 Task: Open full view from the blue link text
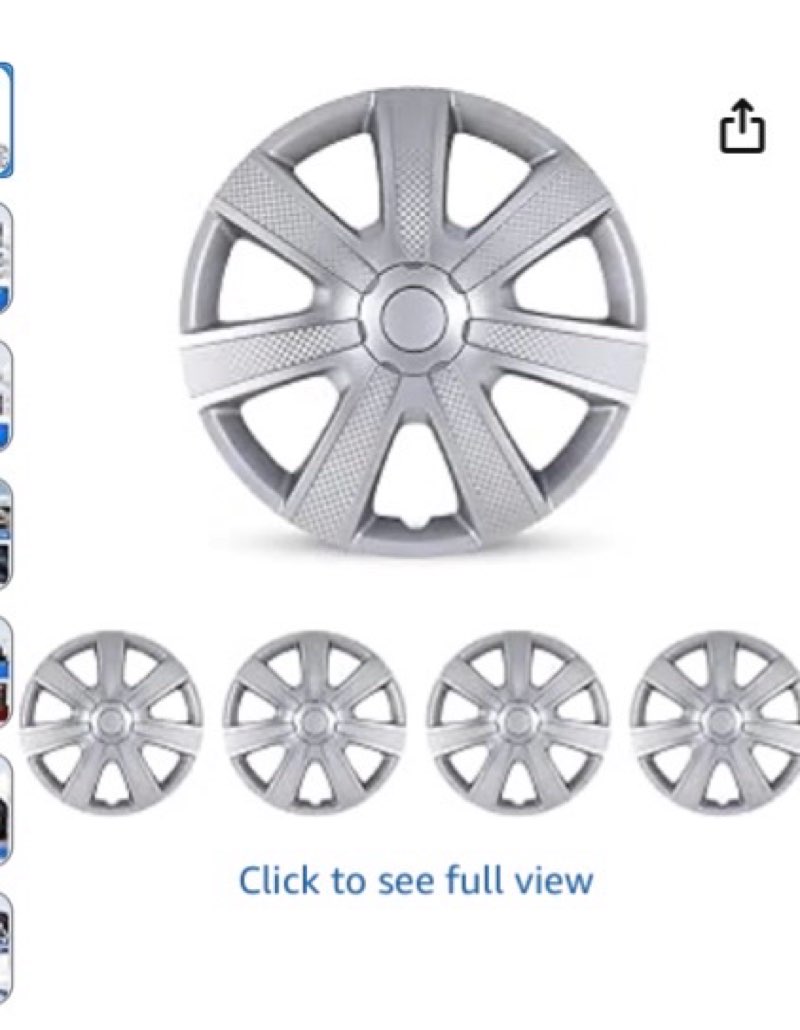tap(416, 881)
